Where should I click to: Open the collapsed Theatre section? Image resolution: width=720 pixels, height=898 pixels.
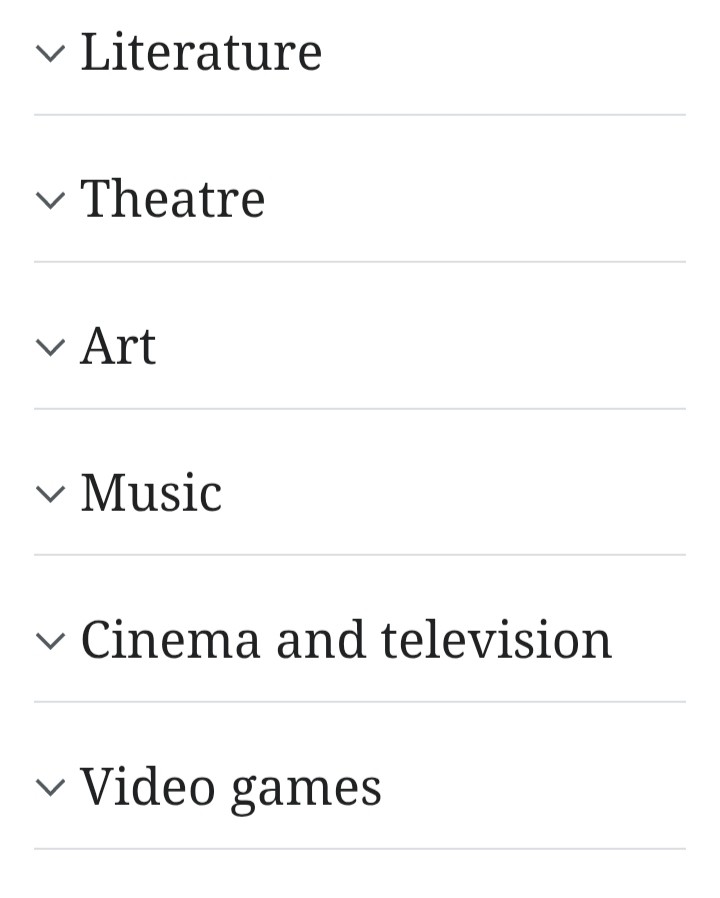point(172,199)
